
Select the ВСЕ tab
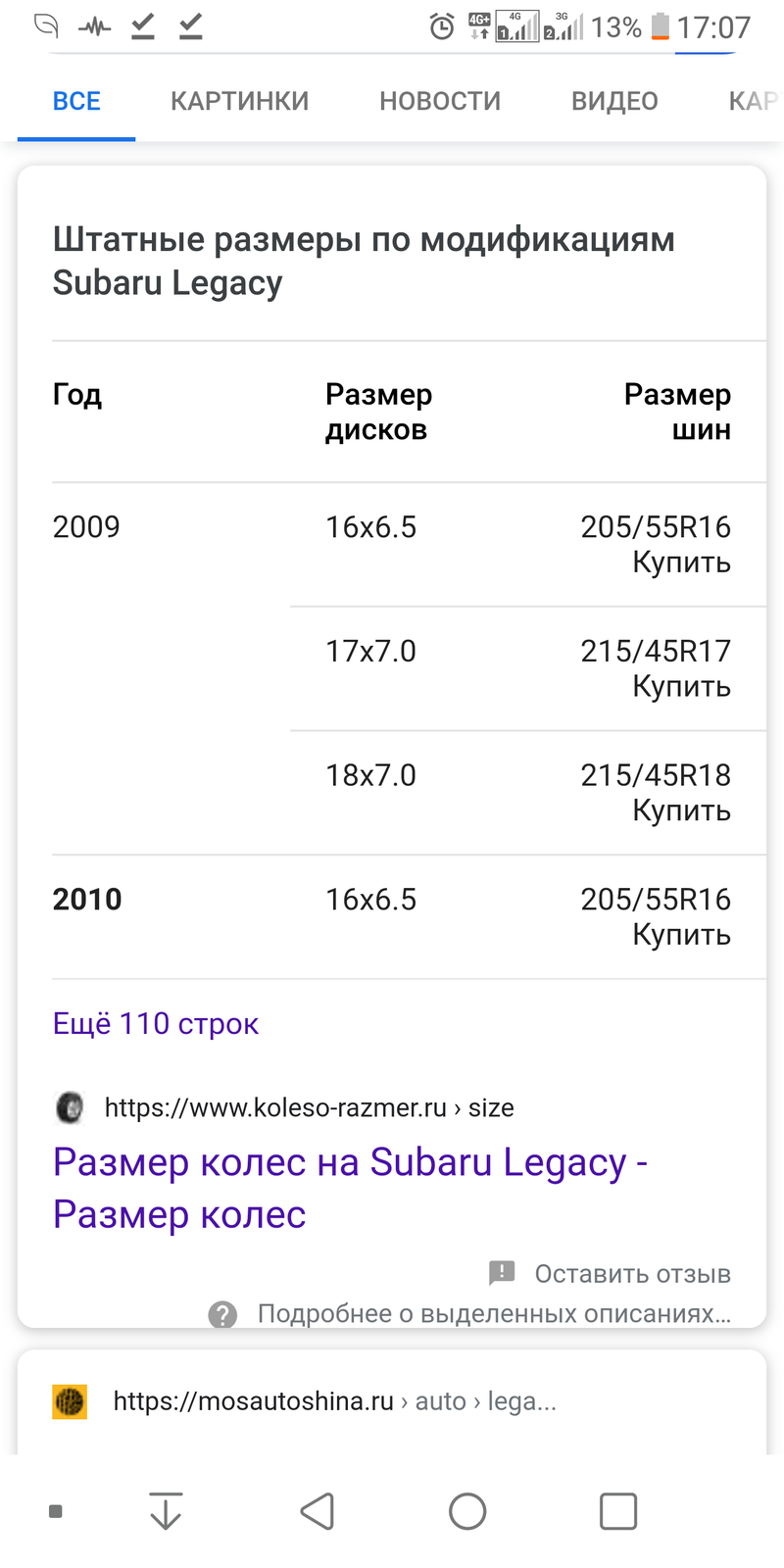[x=76, y=101]
